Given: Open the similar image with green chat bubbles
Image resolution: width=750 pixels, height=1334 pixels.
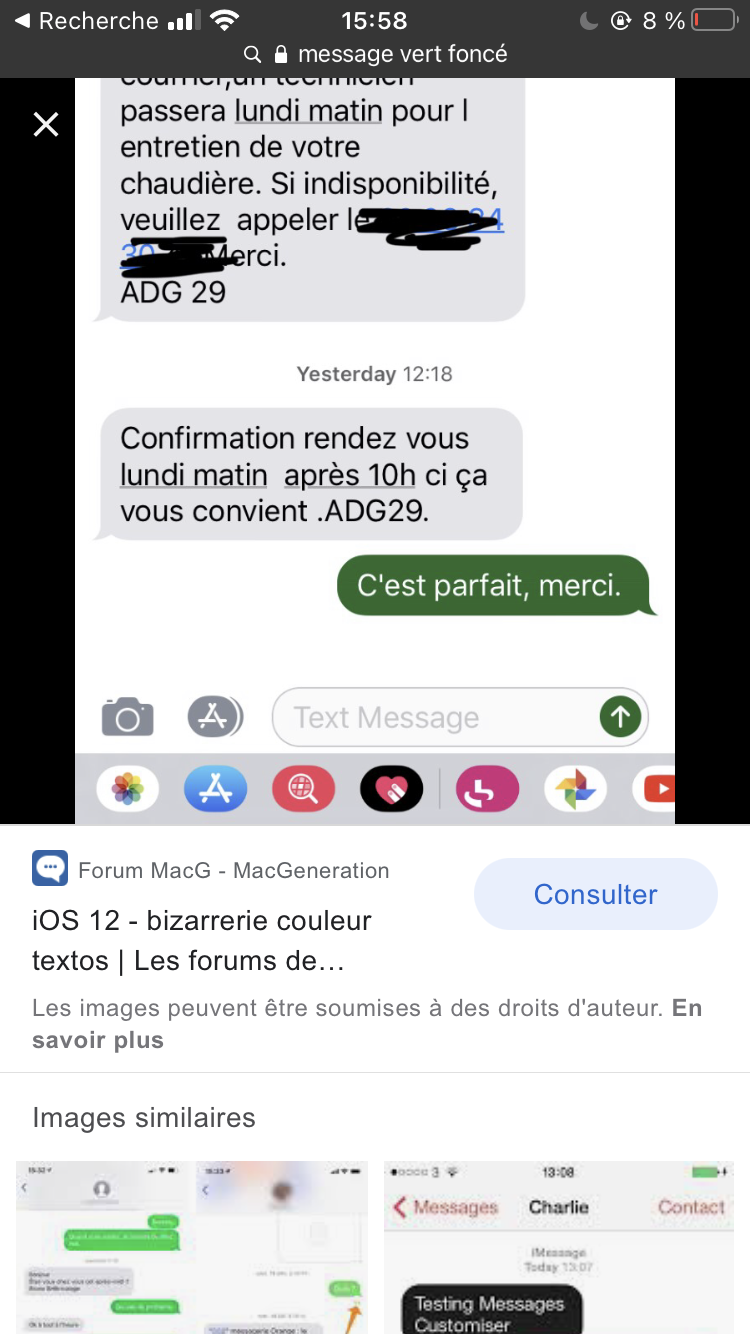Looking at the screenshot, I should 192,1246.
